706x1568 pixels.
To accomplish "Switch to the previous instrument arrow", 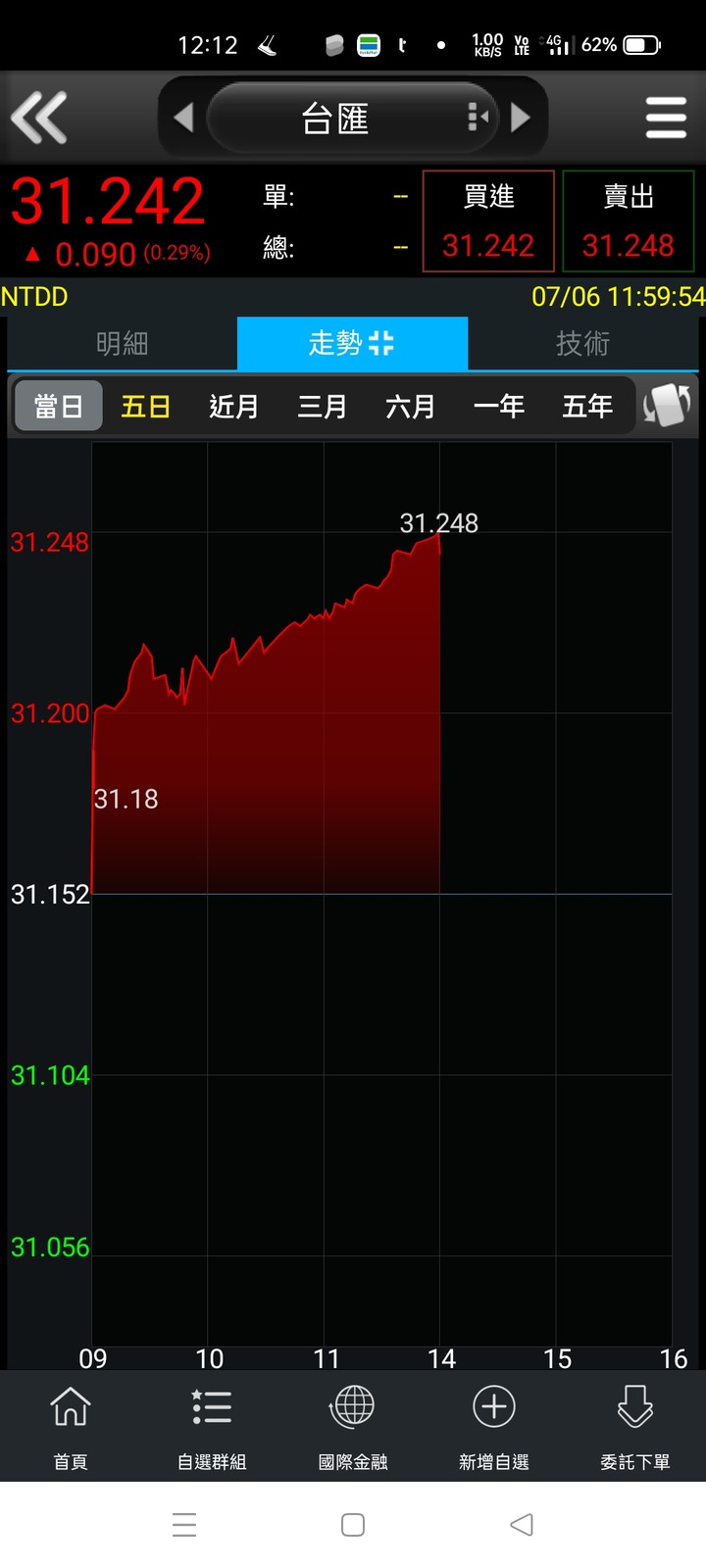I will (x=183, y=118).
